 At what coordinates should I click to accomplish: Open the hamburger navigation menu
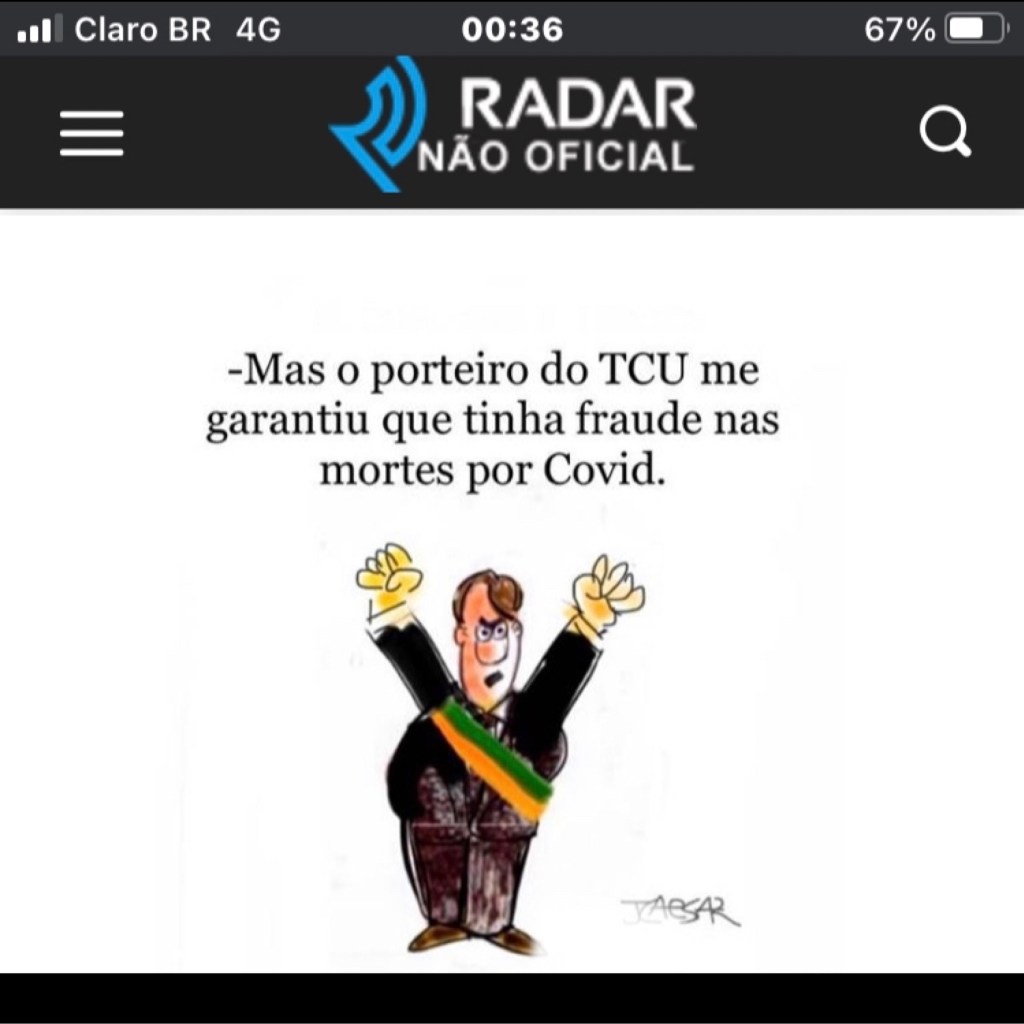coord(91,133)
